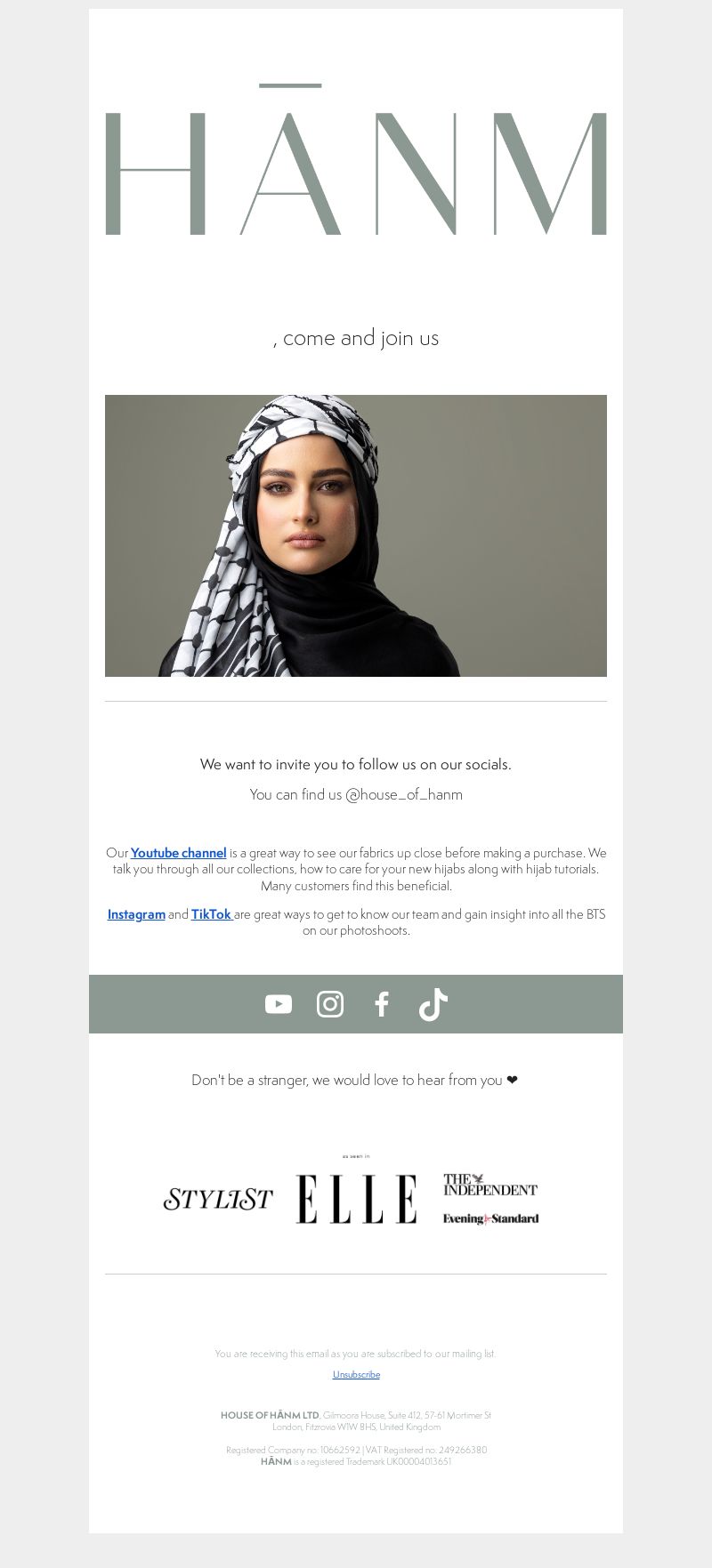Viewport: 712px width, 1568px height.
Task: Tap the YouTube icon in social bar
Action: click(279, 1004)
